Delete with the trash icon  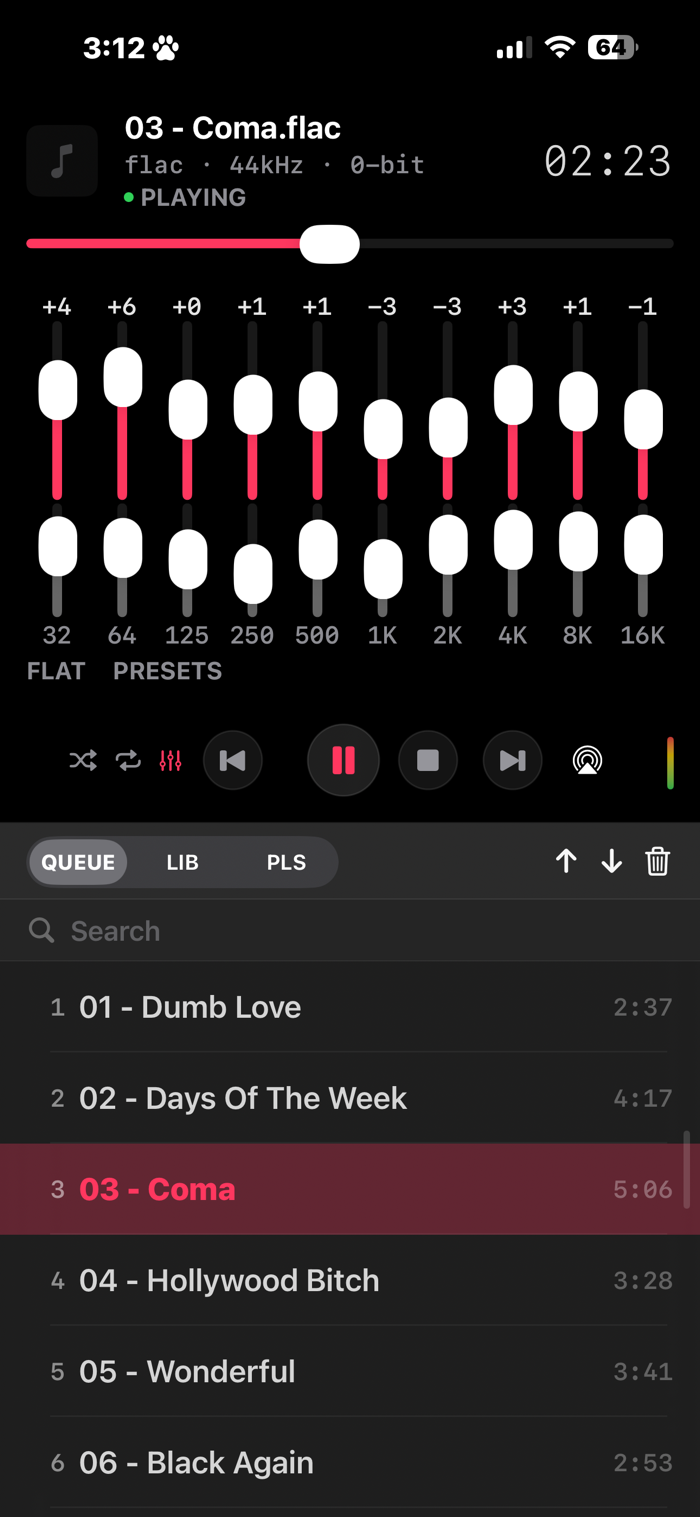[657, 861]
